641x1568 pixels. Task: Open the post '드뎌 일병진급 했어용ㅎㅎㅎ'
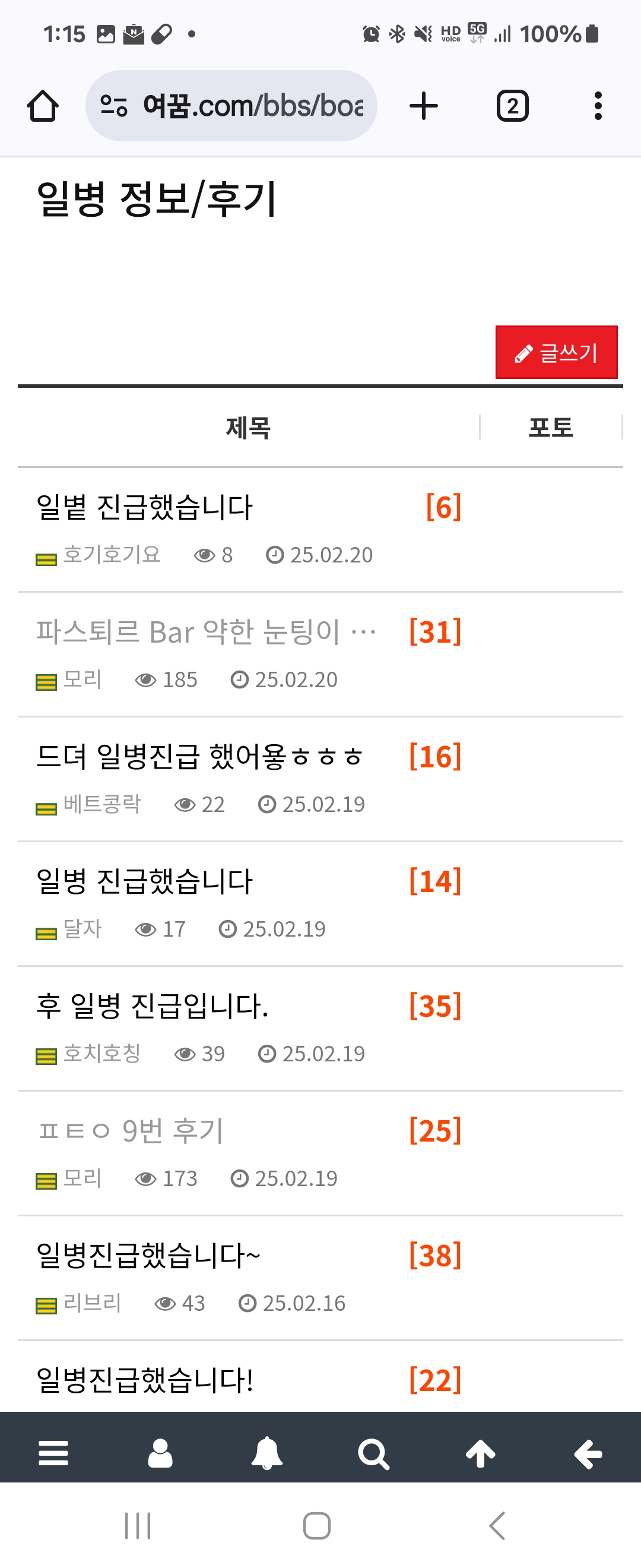click(x=199, y=757)
